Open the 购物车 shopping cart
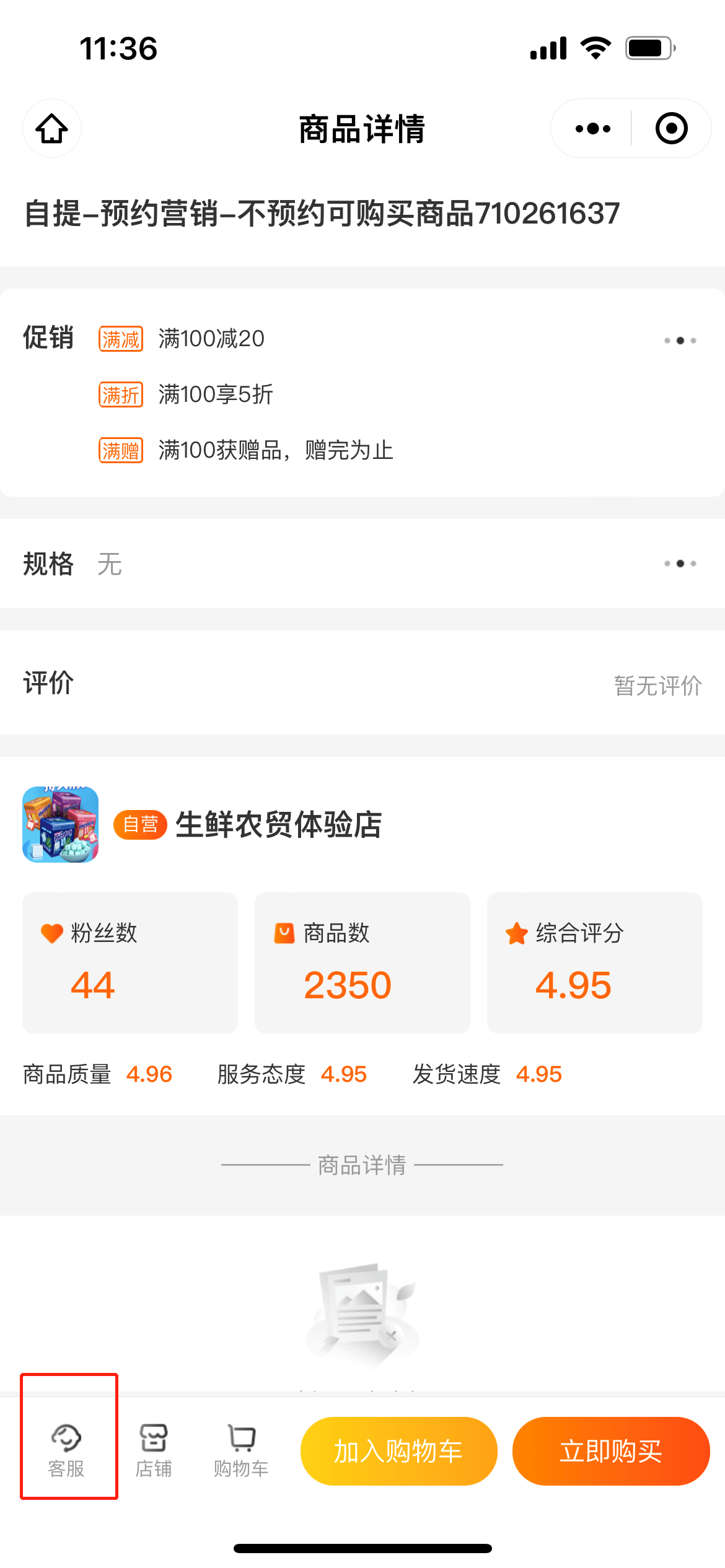725x1568 pixels. [x=241, y=1450]
